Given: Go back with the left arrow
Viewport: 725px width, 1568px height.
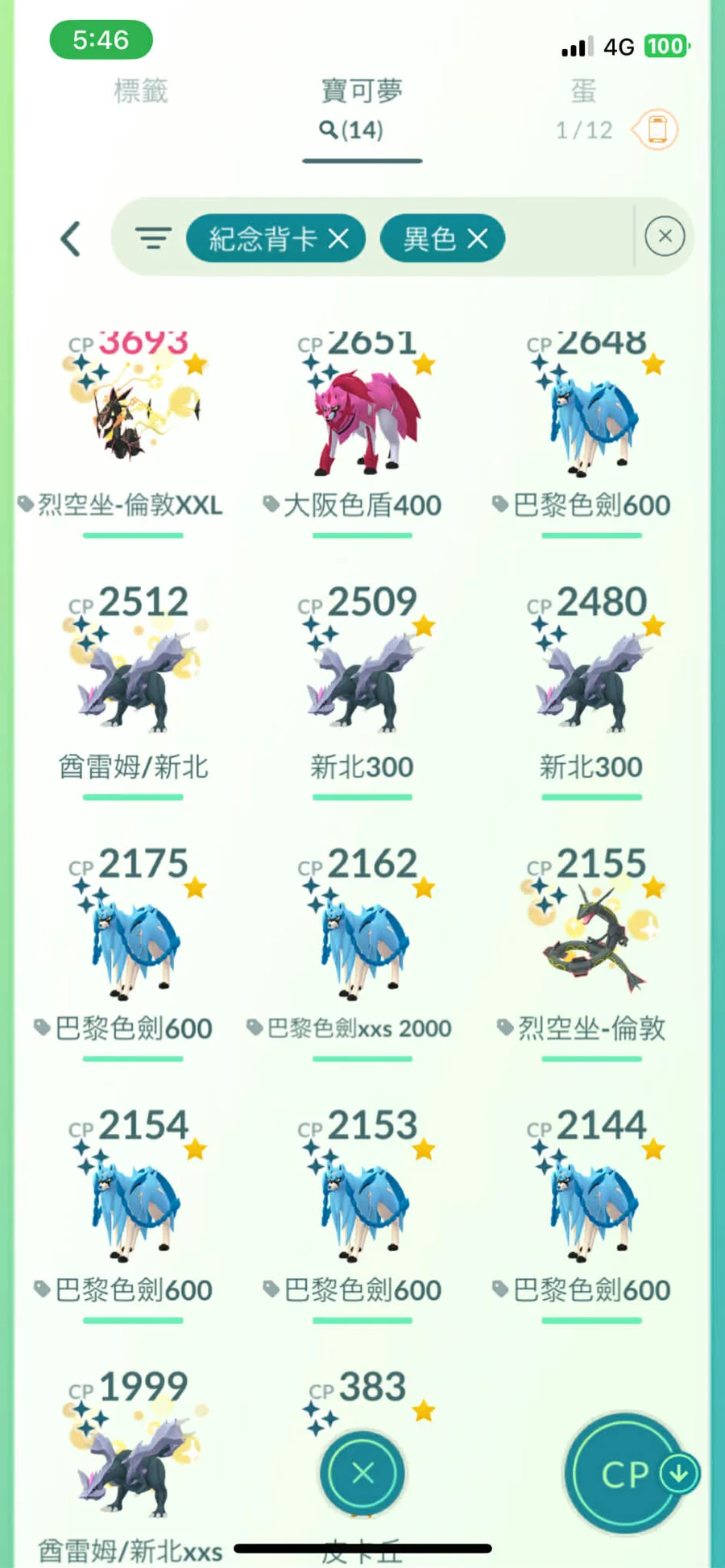Looking at the screenshot, I should (x=71, y=238).
